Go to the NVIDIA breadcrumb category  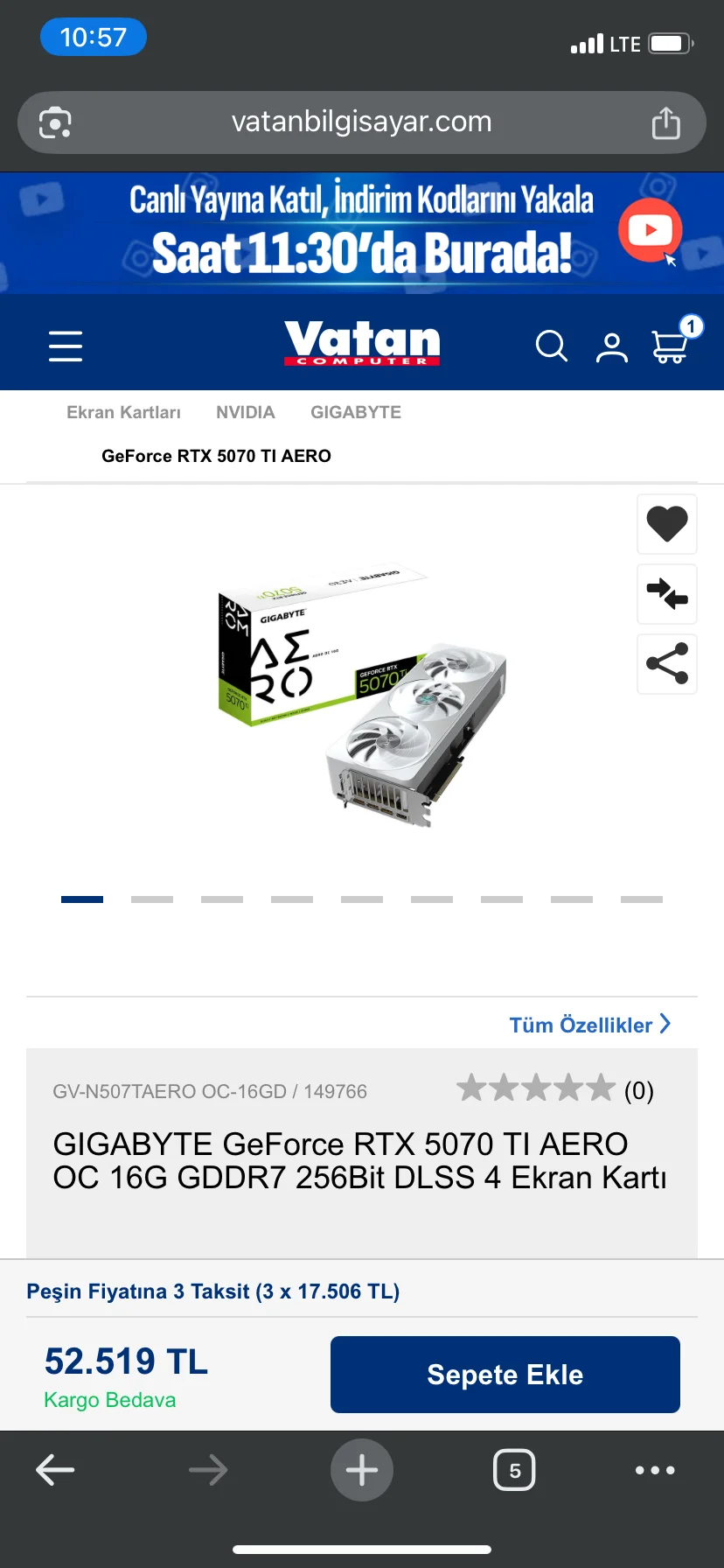[x=245, y=412]
